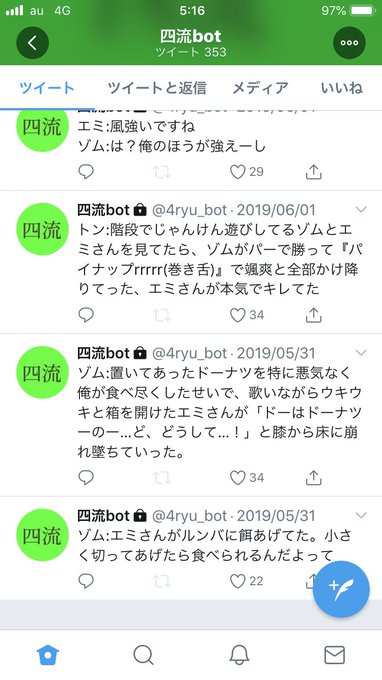Like the ルンバ tweet
Viewport: 382px width, 680px height.
(x=238, y=581)
